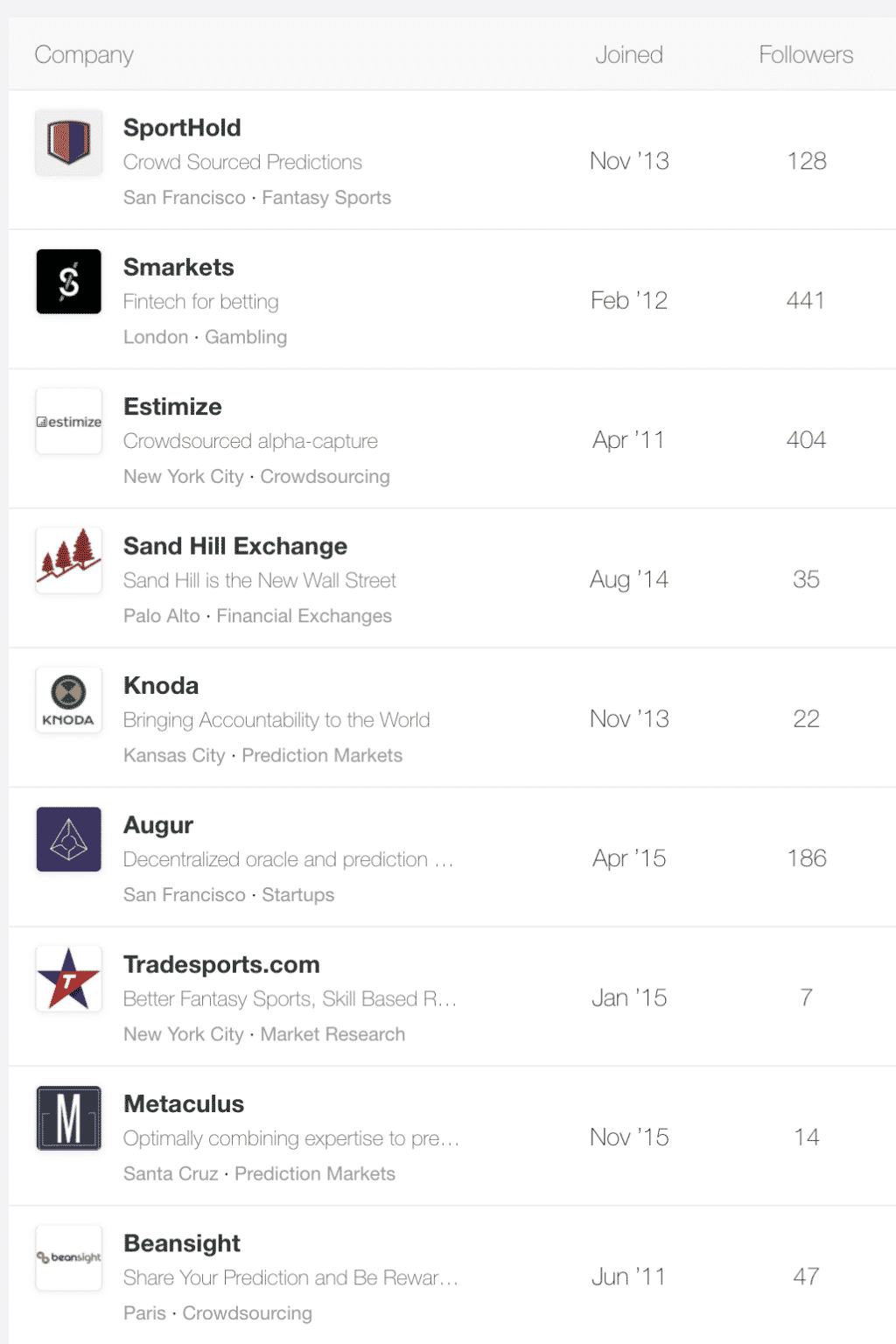Screen dimensions: 896x1344
Task: Click the Fantasy Sports tag
Action: 325,198
